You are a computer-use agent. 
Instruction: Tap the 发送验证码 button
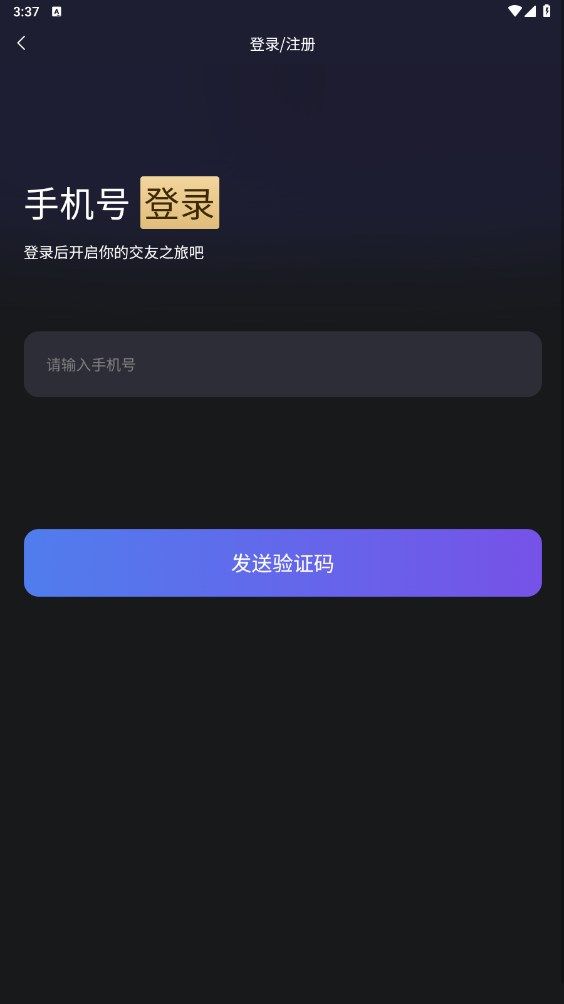282,563
